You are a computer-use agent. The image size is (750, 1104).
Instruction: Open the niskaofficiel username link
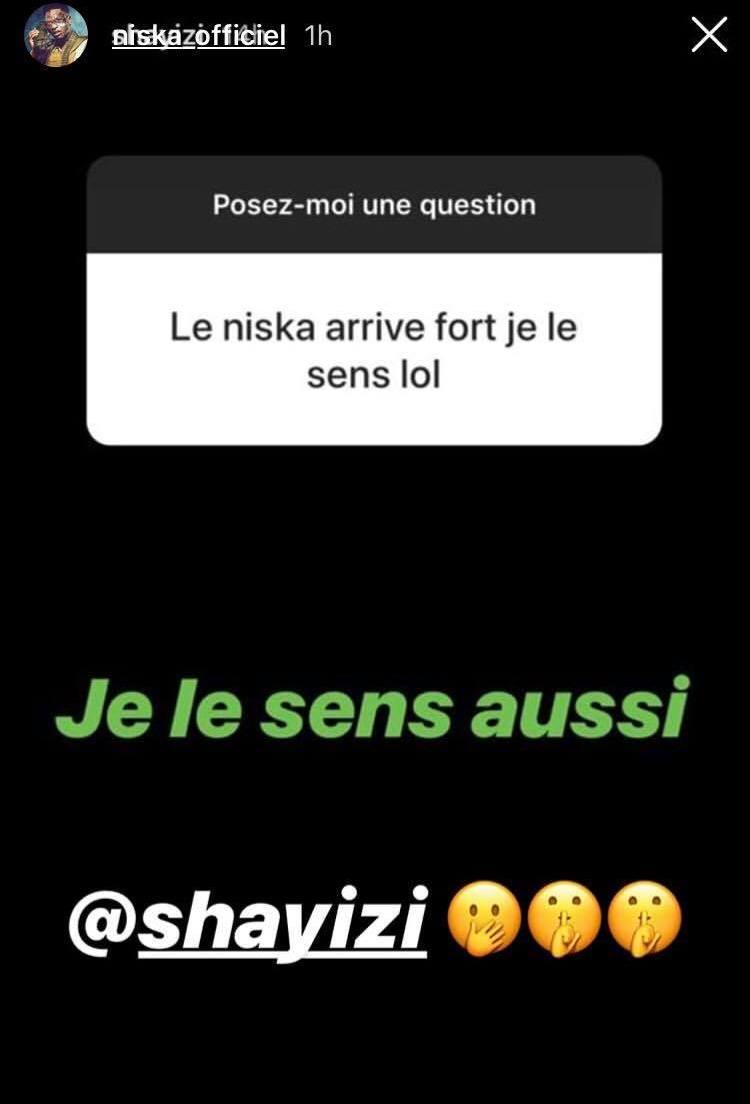click(198, 36)
